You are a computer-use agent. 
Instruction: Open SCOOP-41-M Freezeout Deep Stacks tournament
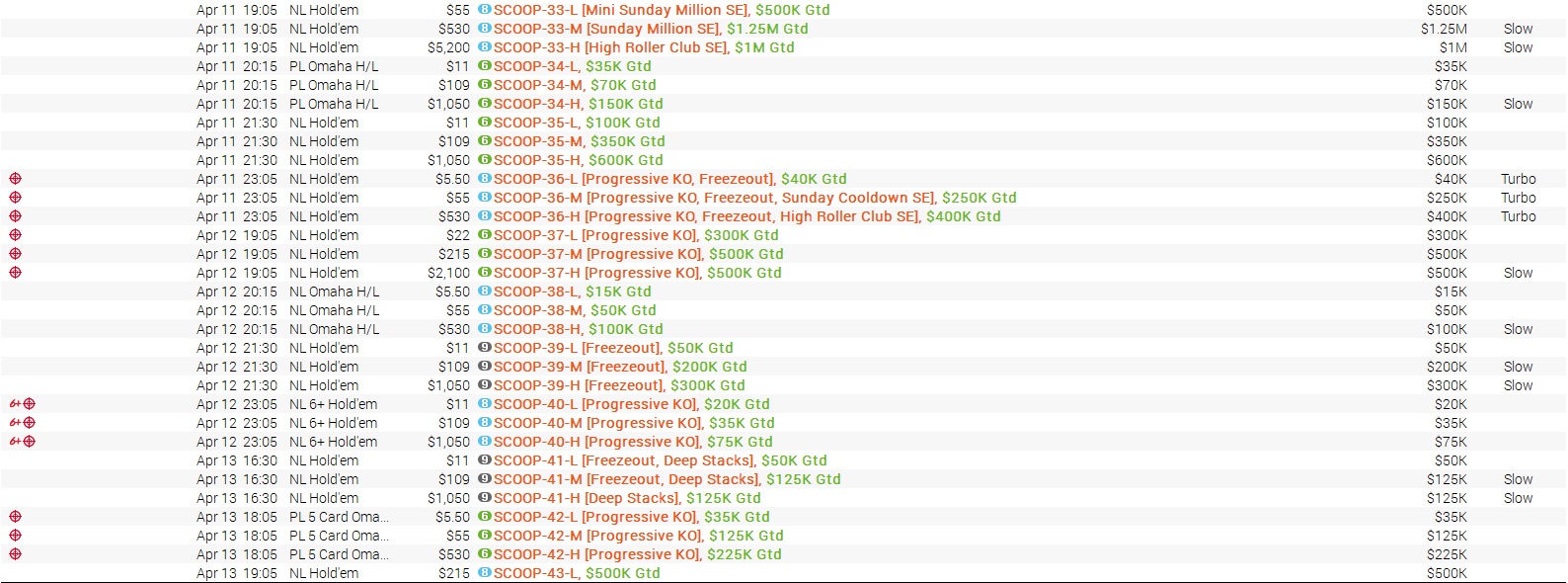coord(666,479)
